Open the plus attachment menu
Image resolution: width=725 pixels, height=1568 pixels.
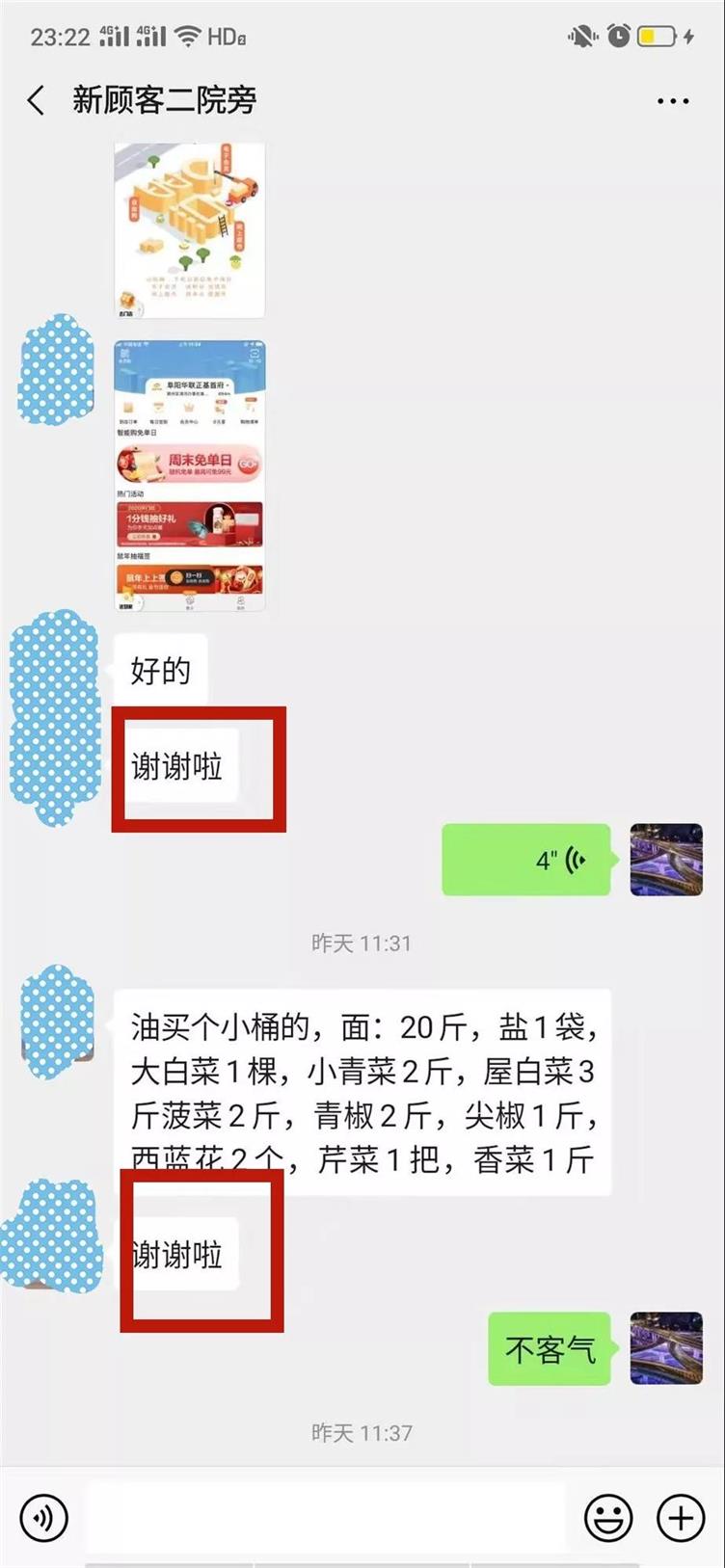(x=681, y=1519)
